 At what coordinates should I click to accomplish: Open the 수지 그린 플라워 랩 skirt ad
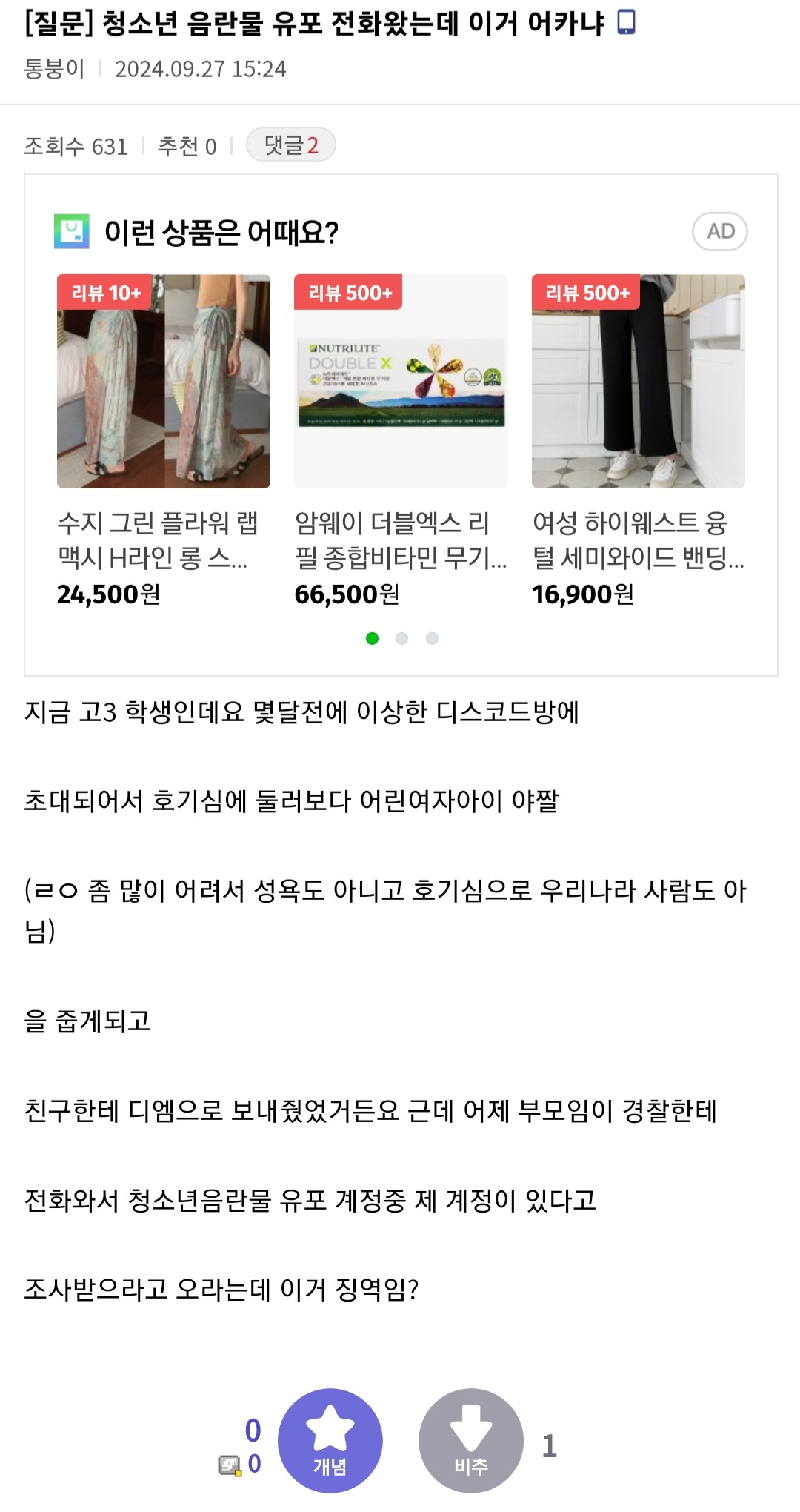pos(164,441)
